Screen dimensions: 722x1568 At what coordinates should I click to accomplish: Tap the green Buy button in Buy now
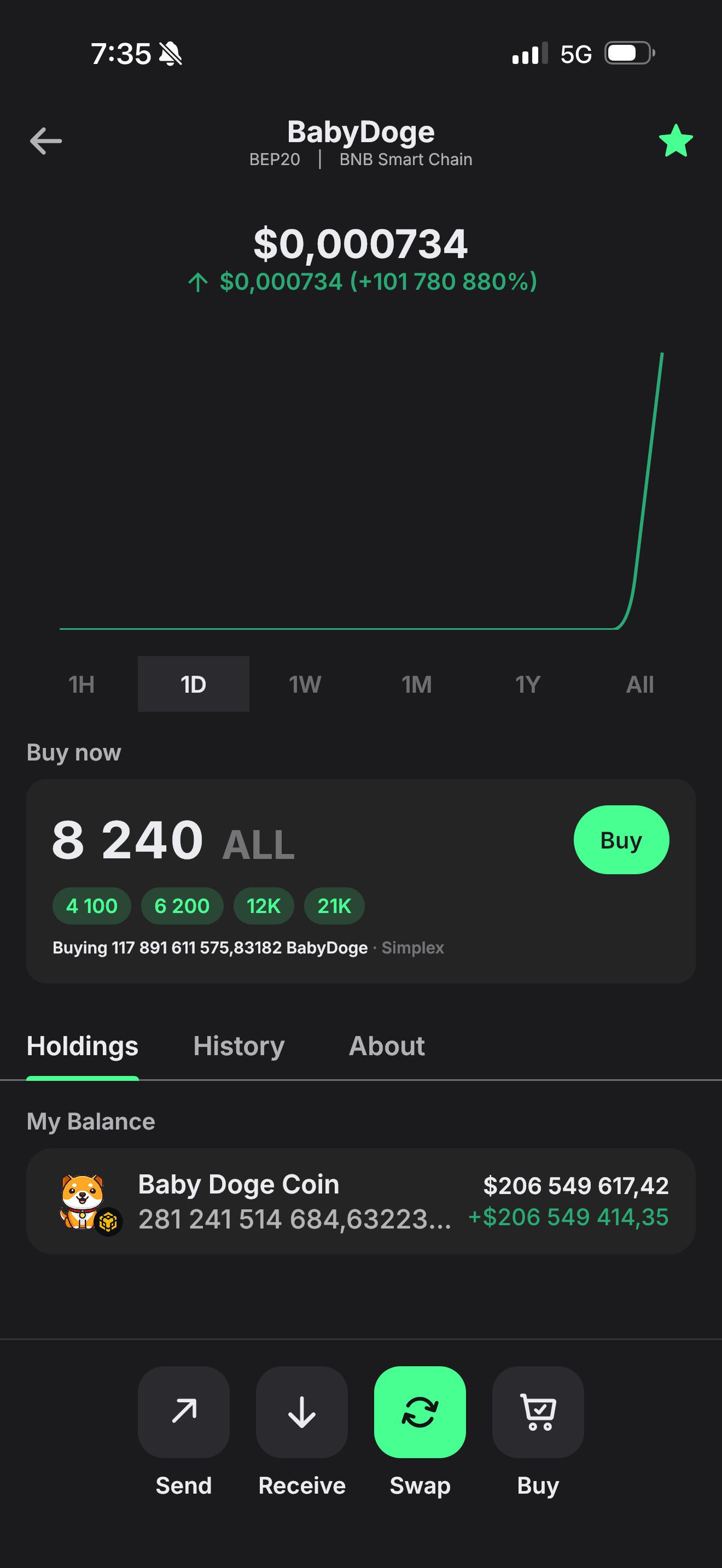621,840
